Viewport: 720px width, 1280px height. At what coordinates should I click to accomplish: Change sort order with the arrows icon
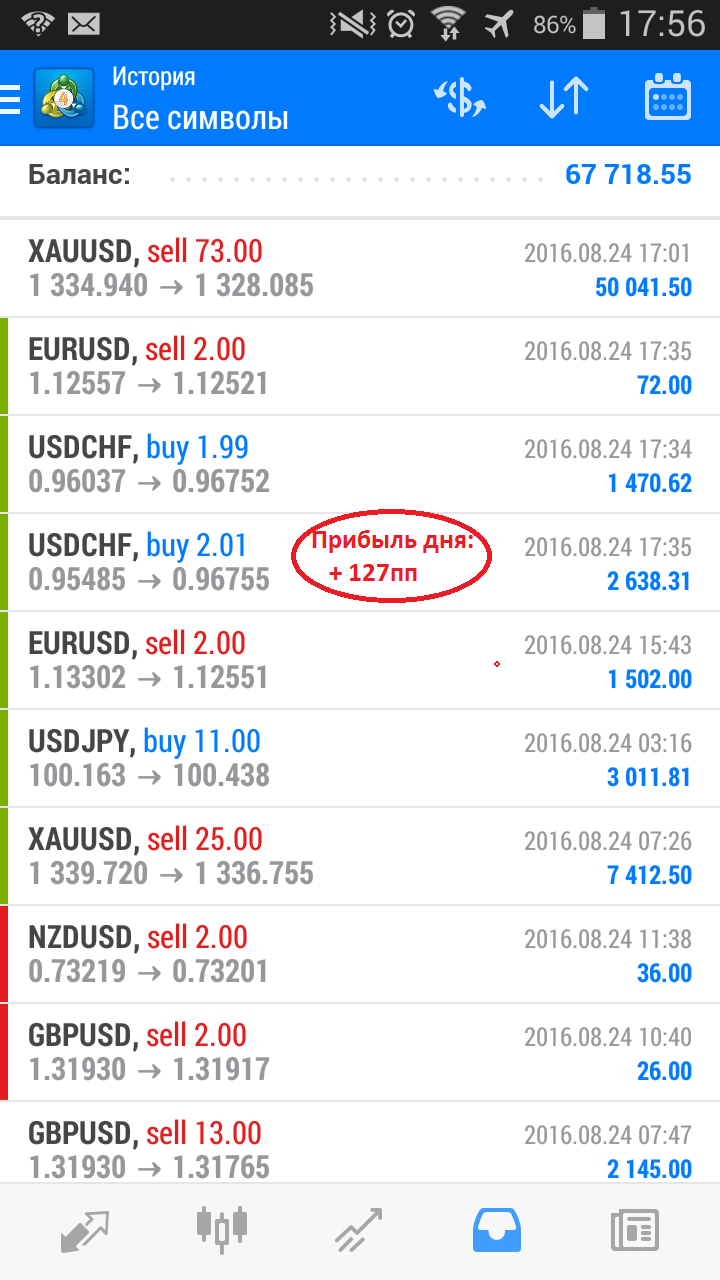click(564, 98)
